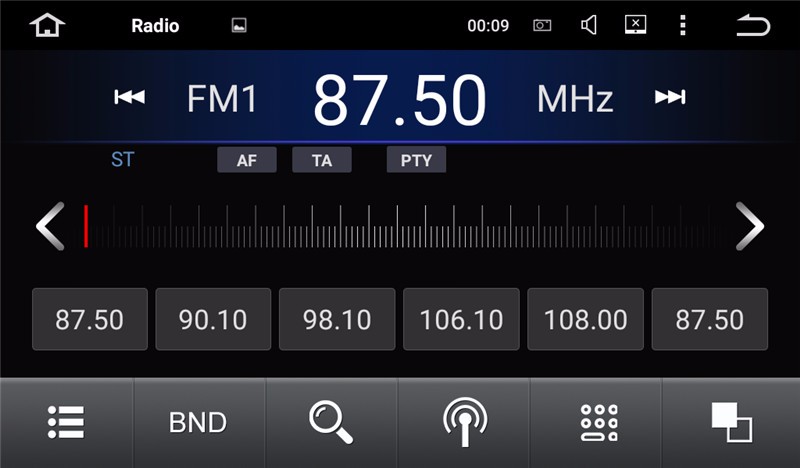800x468 pixels.
Task: Go to the home screen
Action: click(47, 25)
